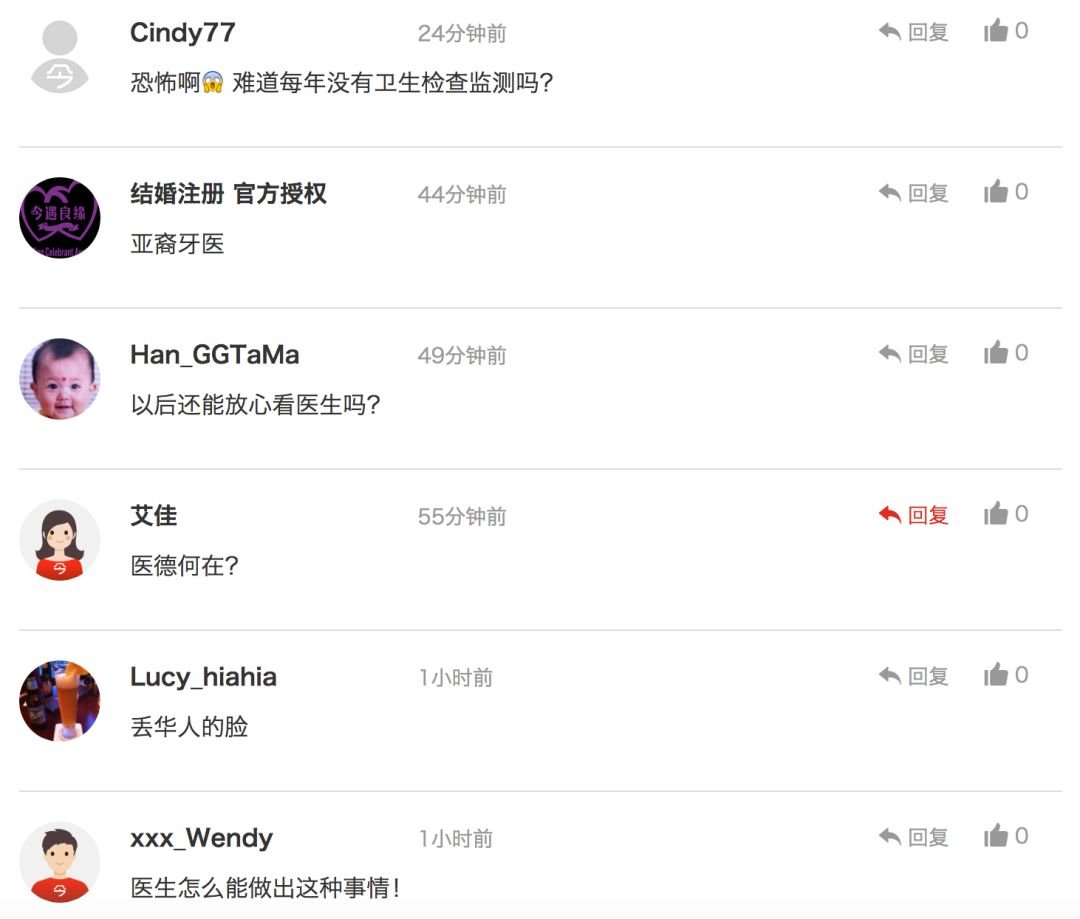Like xxx_Wendy's comment
The width and height of the screenshot is (1080, 919).
click(997, 837)
